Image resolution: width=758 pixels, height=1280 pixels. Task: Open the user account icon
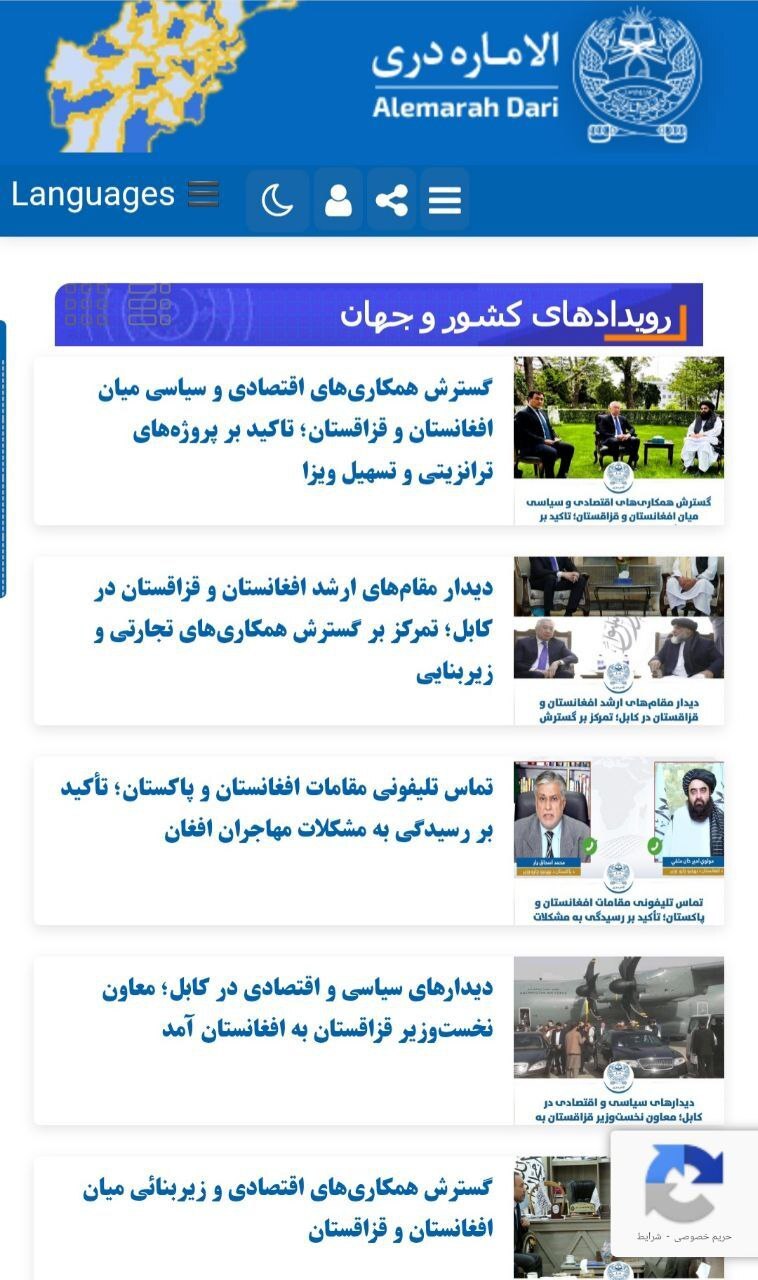point(338,200)
